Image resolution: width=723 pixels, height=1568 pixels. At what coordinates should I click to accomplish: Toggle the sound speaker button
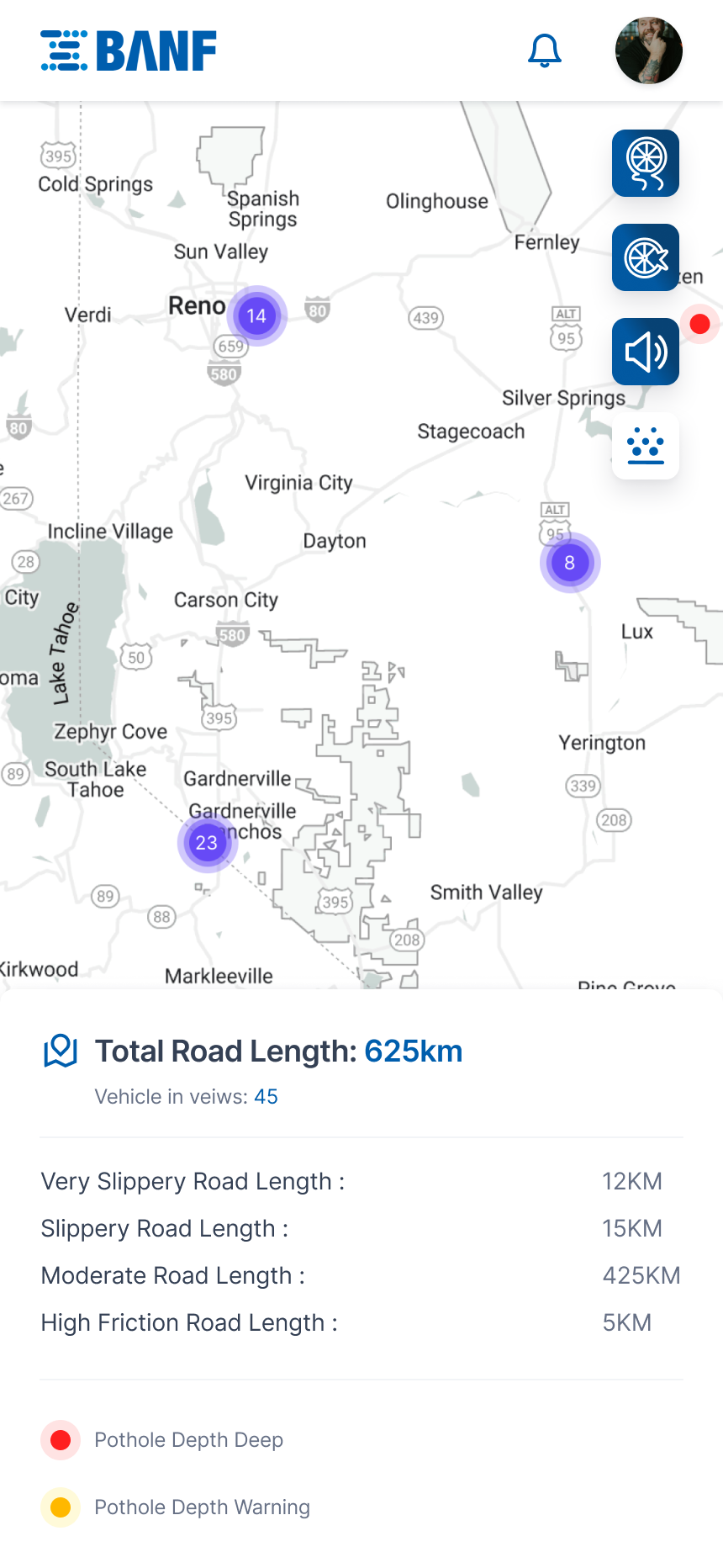pyautogui.click(x=646, y=352)
